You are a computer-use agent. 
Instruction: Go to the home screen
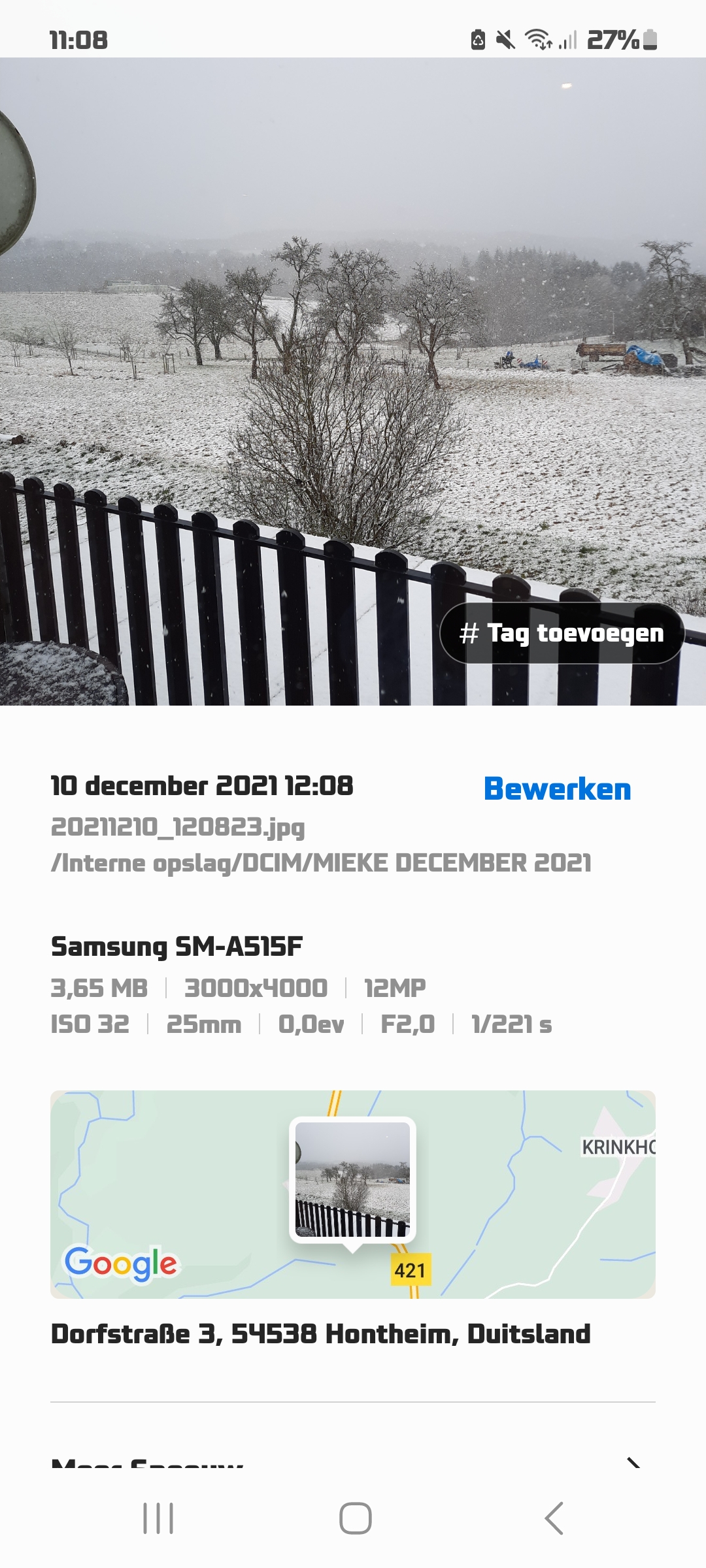click(355, 1518)
